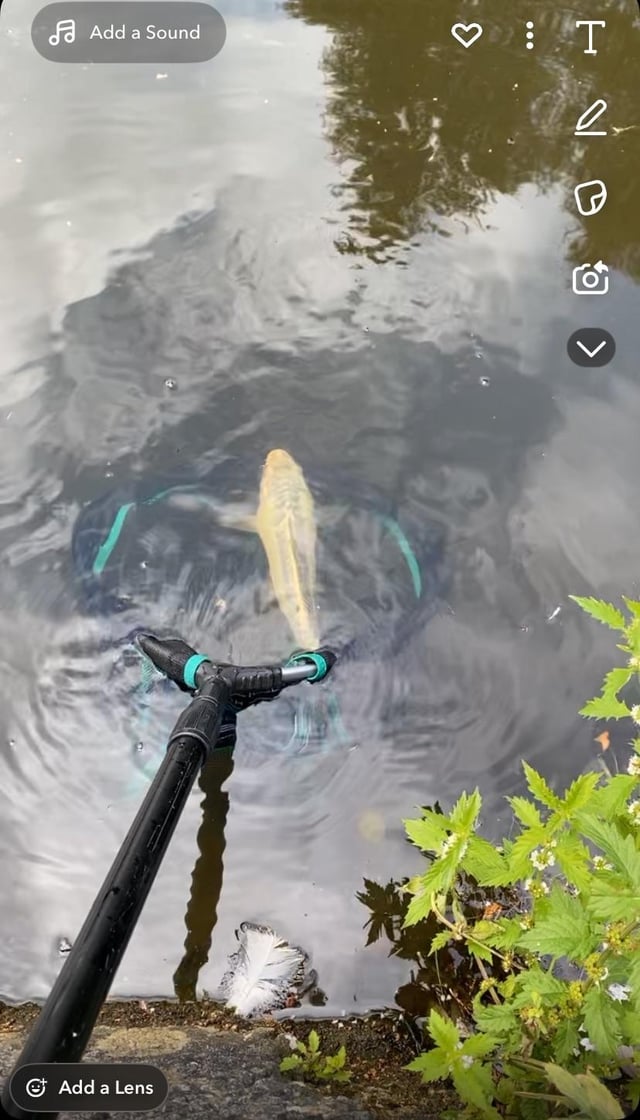Tap the camera flip icon

[590, 278]
